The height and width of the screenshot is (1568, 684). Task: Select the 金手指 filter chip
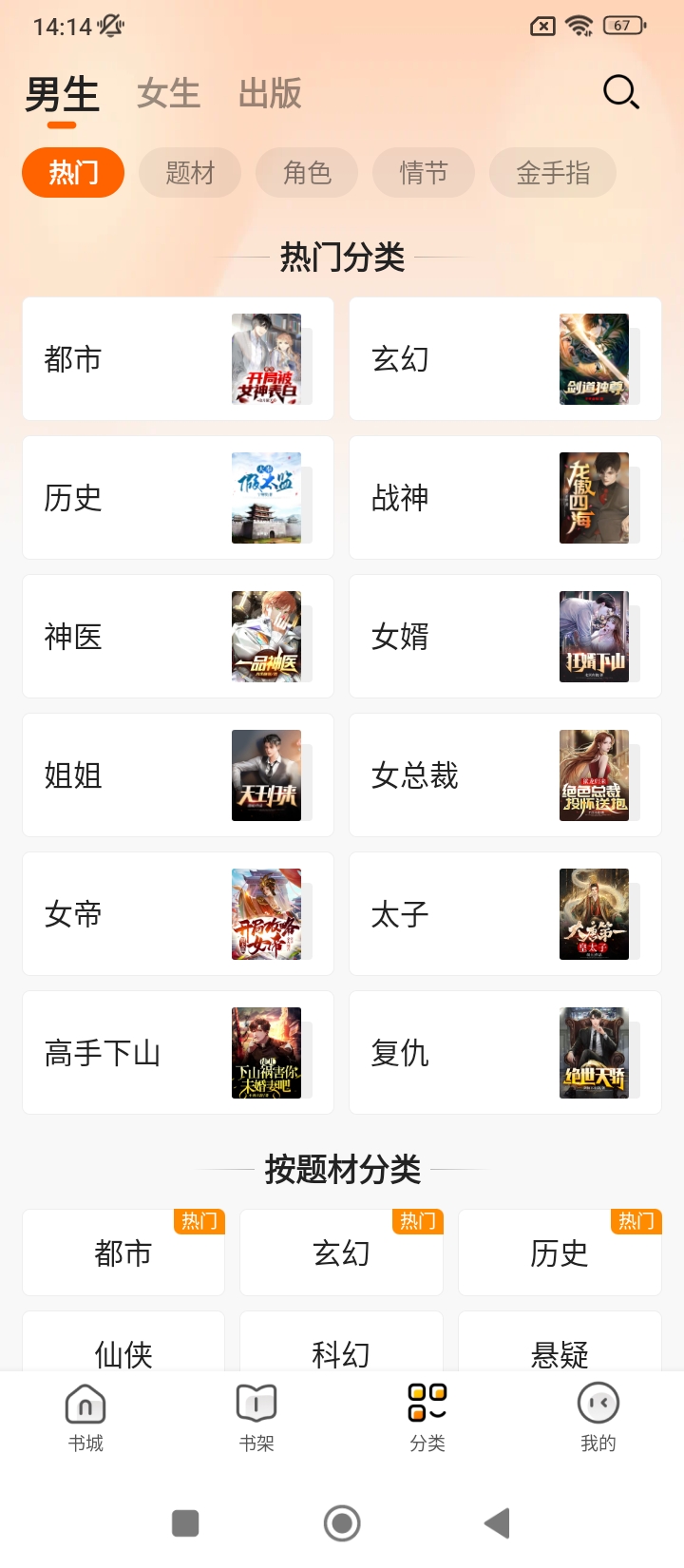click(553, 173)
